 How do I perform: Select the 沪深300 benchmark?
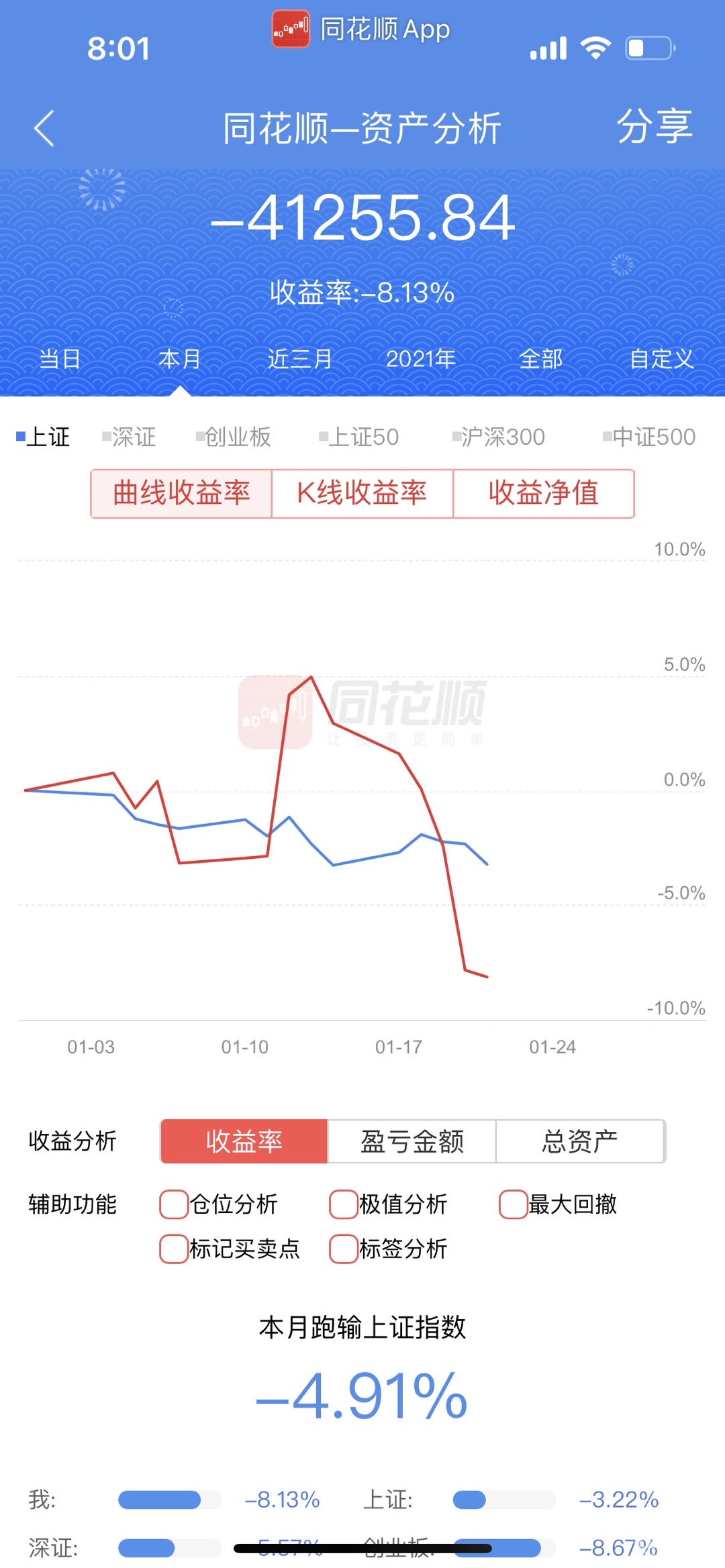499,437
